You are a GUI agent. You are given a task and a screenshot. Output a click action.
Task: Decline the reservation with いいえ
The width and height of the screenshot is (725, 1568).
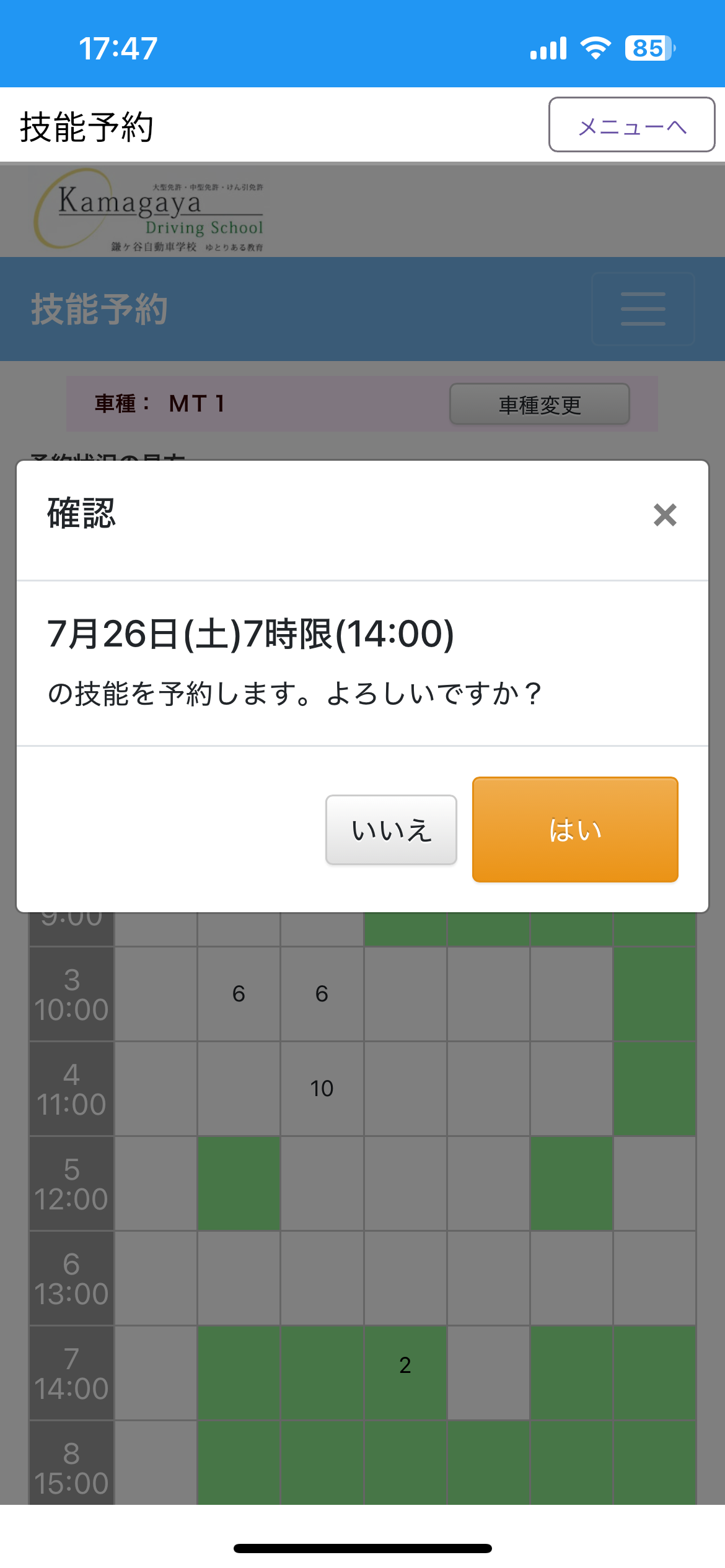tap(391, 830)
